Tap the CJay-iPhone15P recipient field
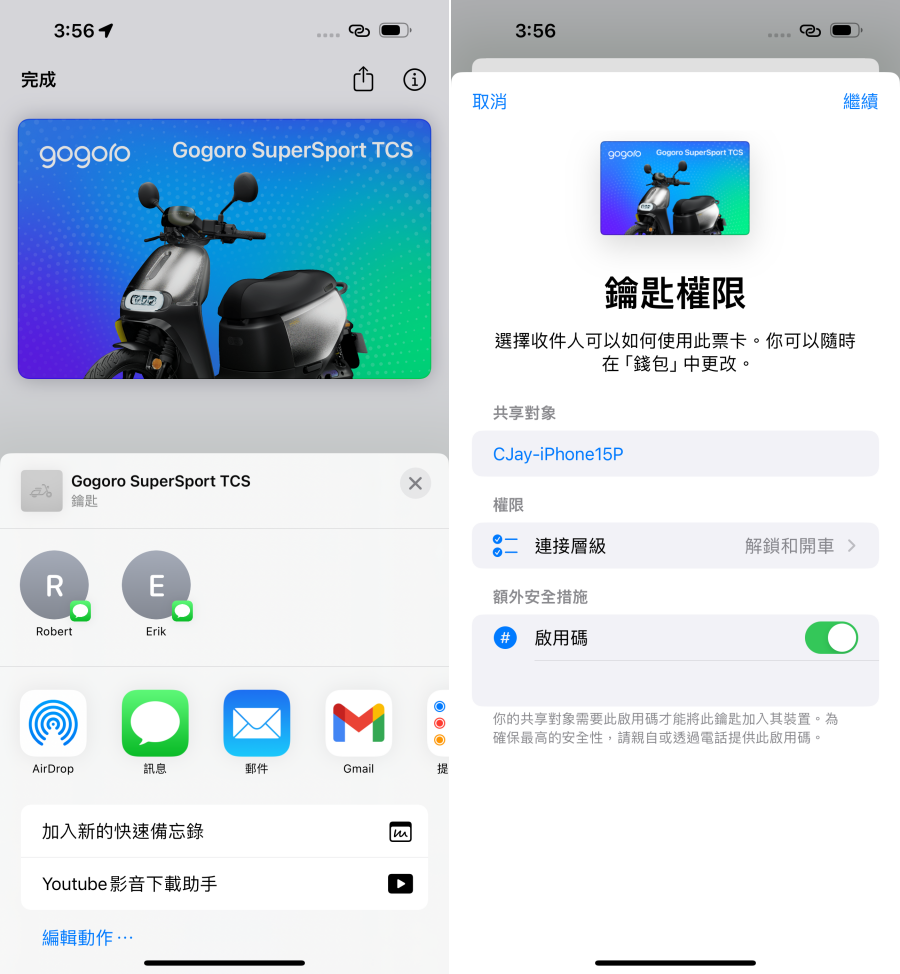This screenshot has width=900, height=974. click(x=675, y=454)
